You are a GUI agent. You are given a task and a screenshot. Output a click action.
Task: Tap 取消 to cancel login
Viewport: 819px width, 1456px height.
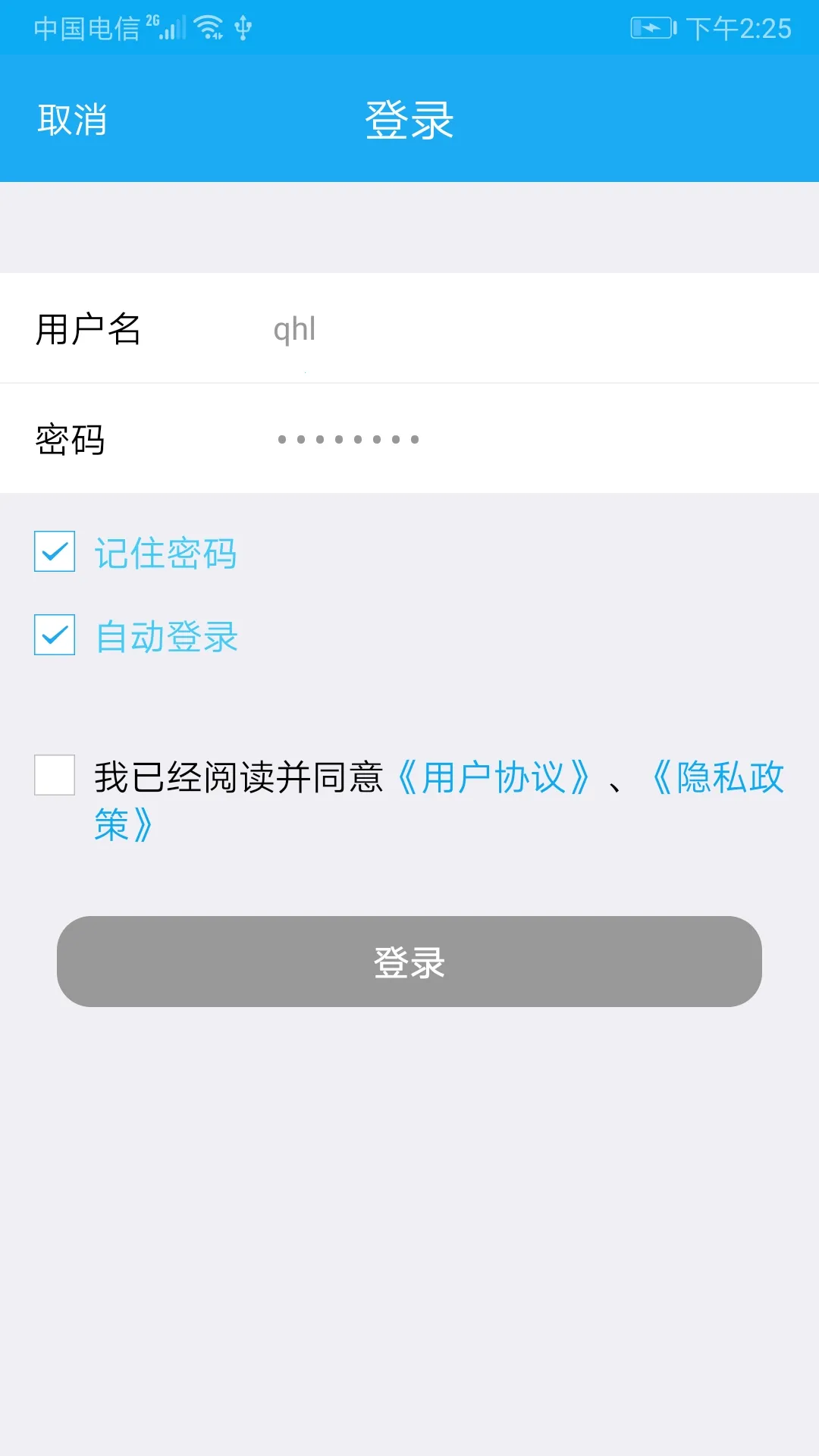click(x=72, y=120)
